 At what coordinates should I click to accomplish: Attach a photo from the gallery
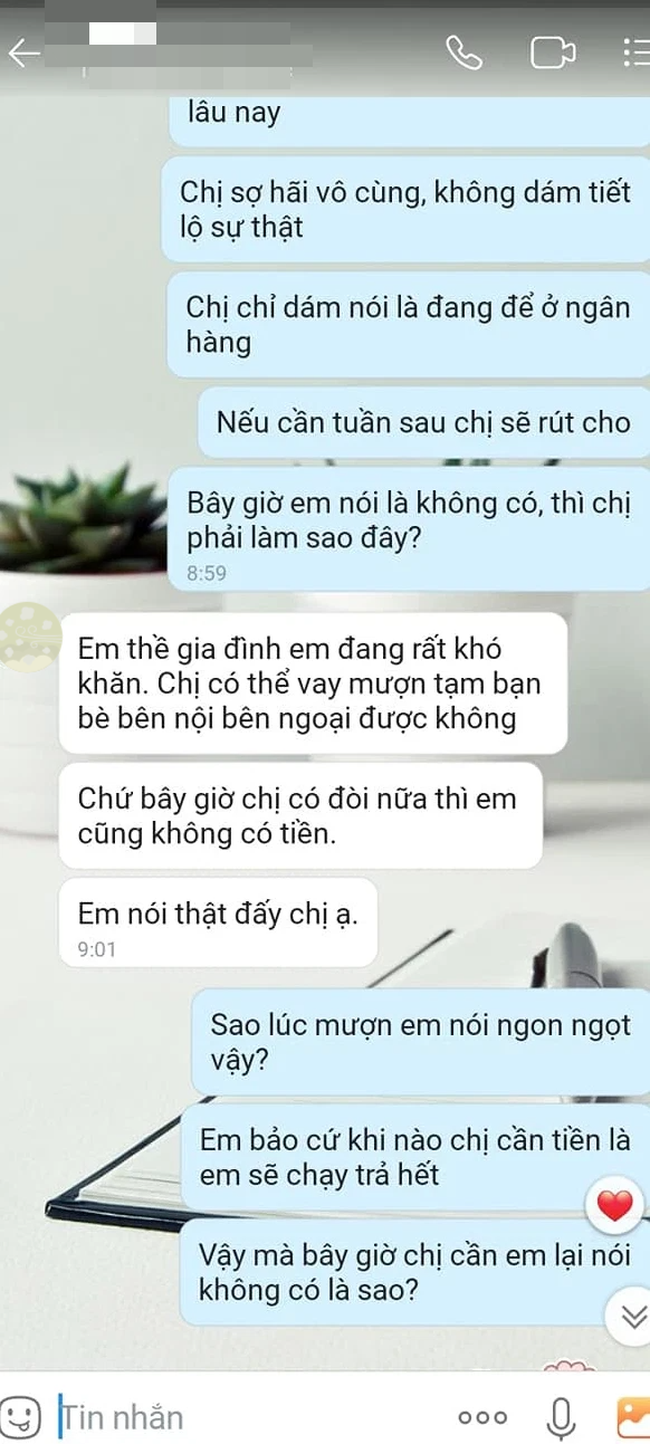(x=634, y=1417)
